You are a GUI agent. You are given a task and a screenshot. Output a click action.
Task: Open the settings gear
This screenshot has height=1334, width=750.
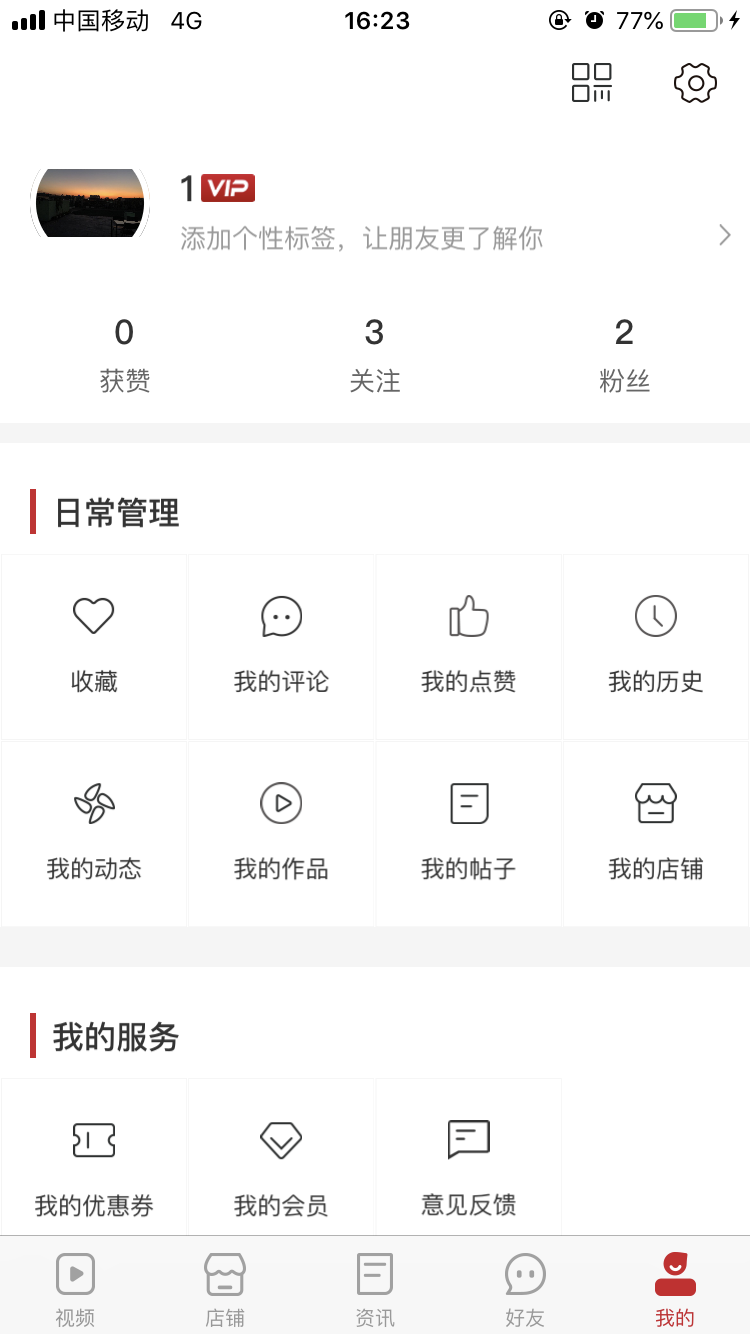695,82
